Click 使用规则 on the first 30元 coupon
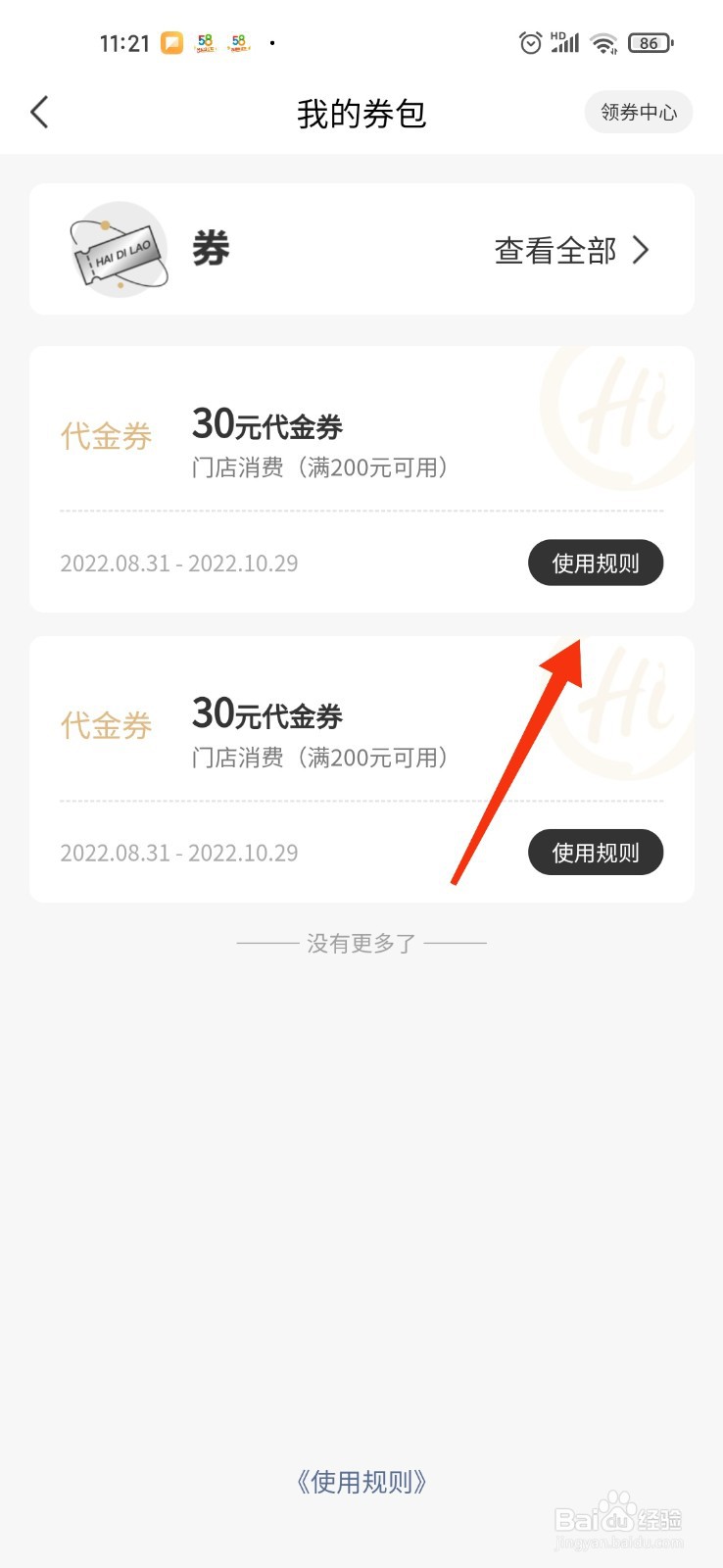This screenshot has height=1568, width=723. 595,563
